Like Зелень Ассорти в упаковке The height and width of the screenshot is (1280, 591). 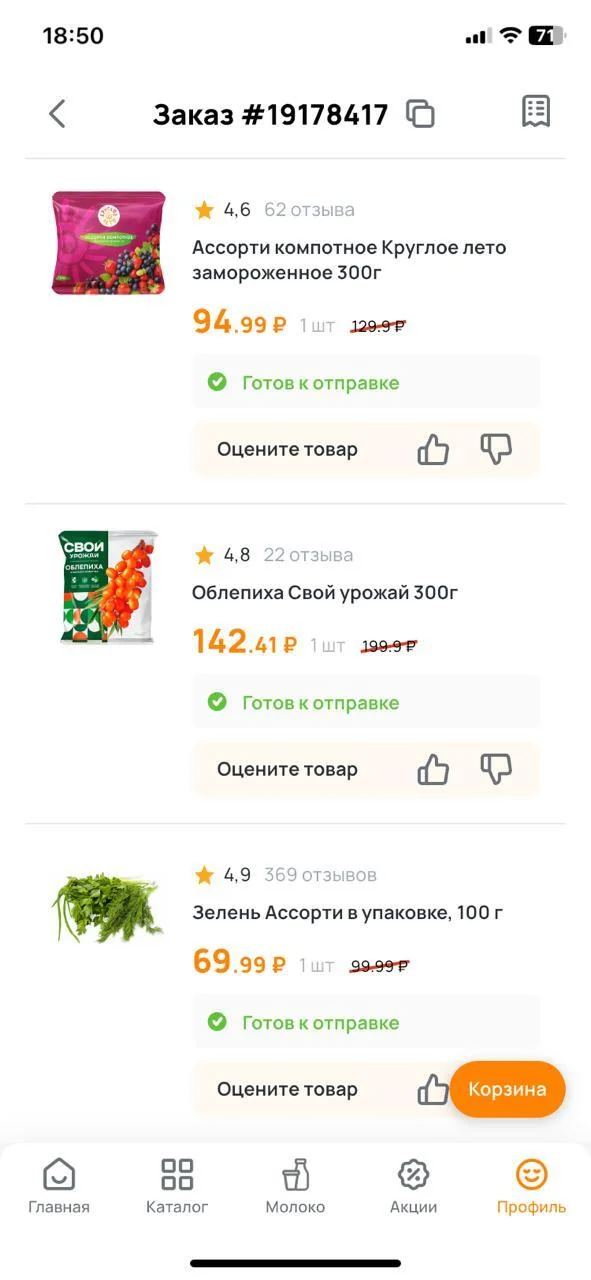[432, 1090]
